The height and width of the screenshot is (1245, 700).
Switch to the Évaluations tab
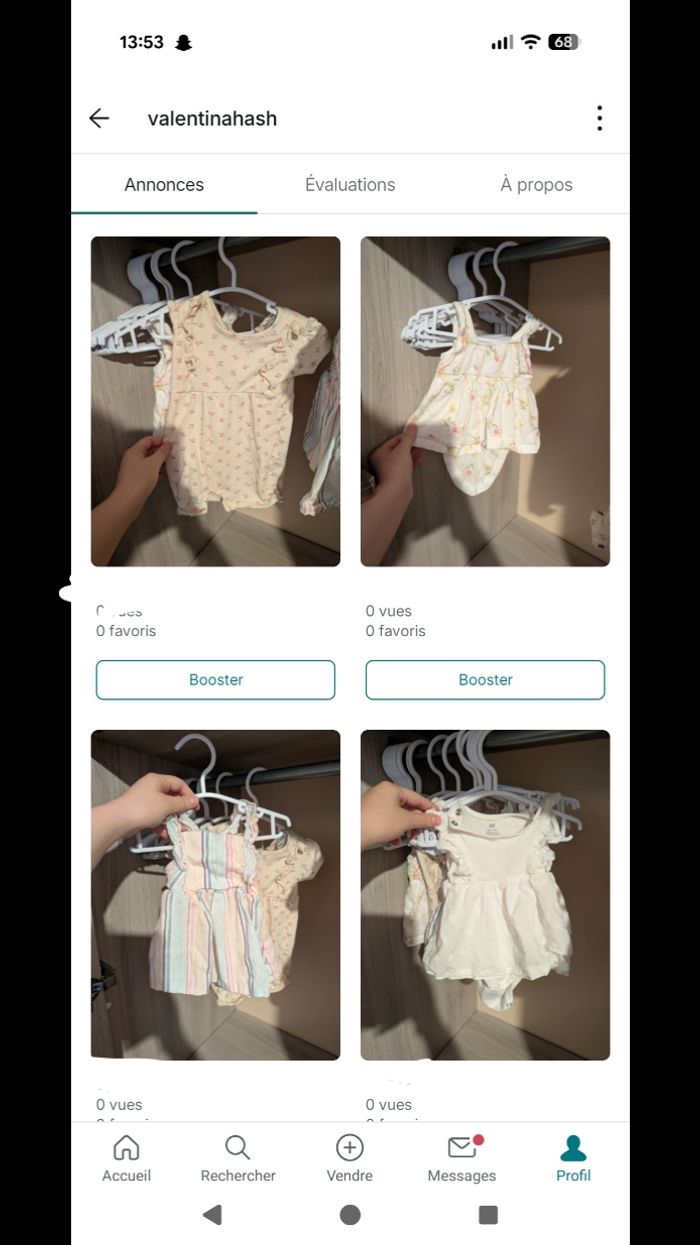tap(350, 184)
